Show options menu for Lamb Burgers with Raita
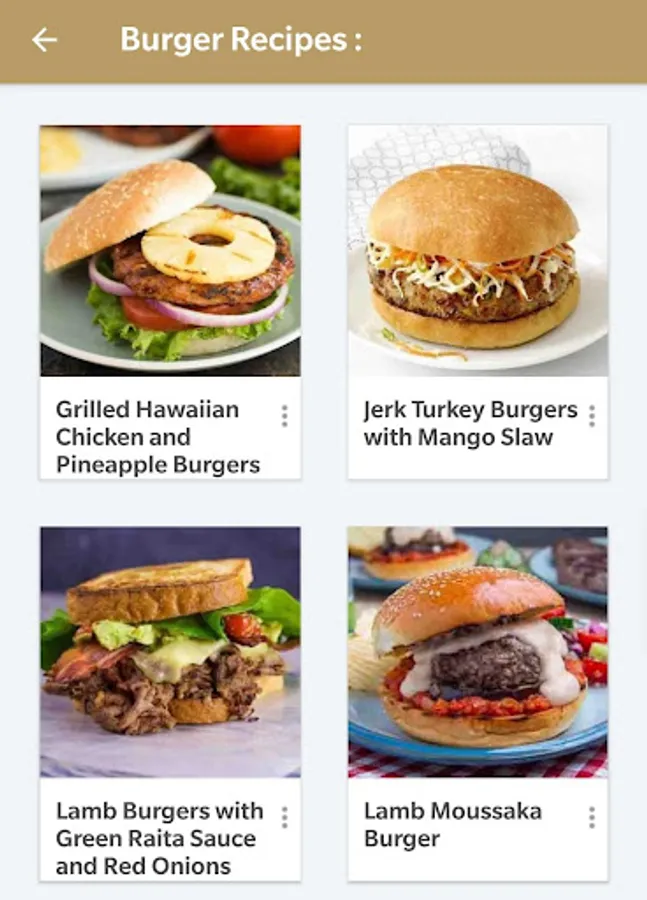The image size is (647, 900). (x=284, y=818)
